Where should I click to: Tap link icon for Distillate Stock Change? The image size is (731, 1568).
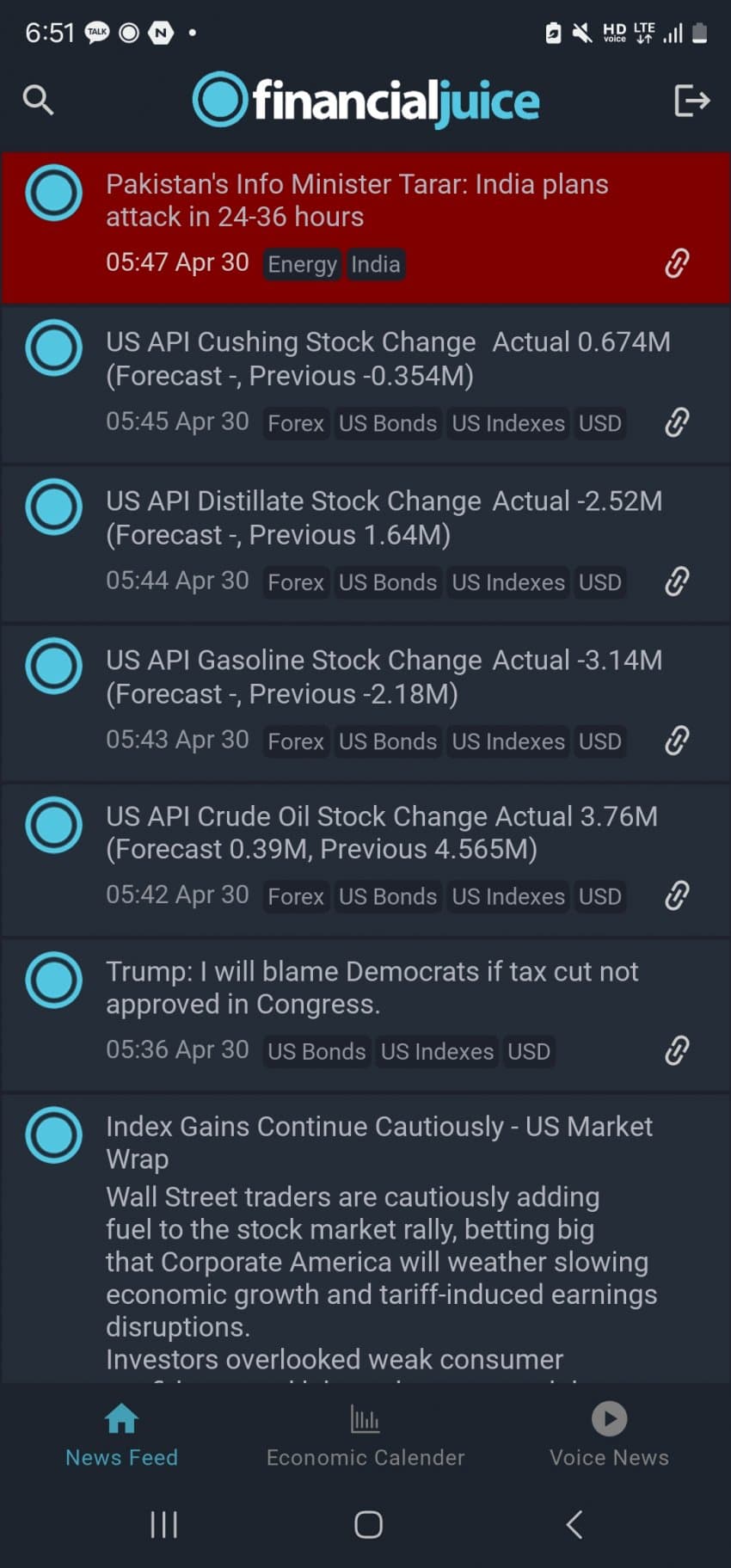pyautogui.click(x=677, y=581)
